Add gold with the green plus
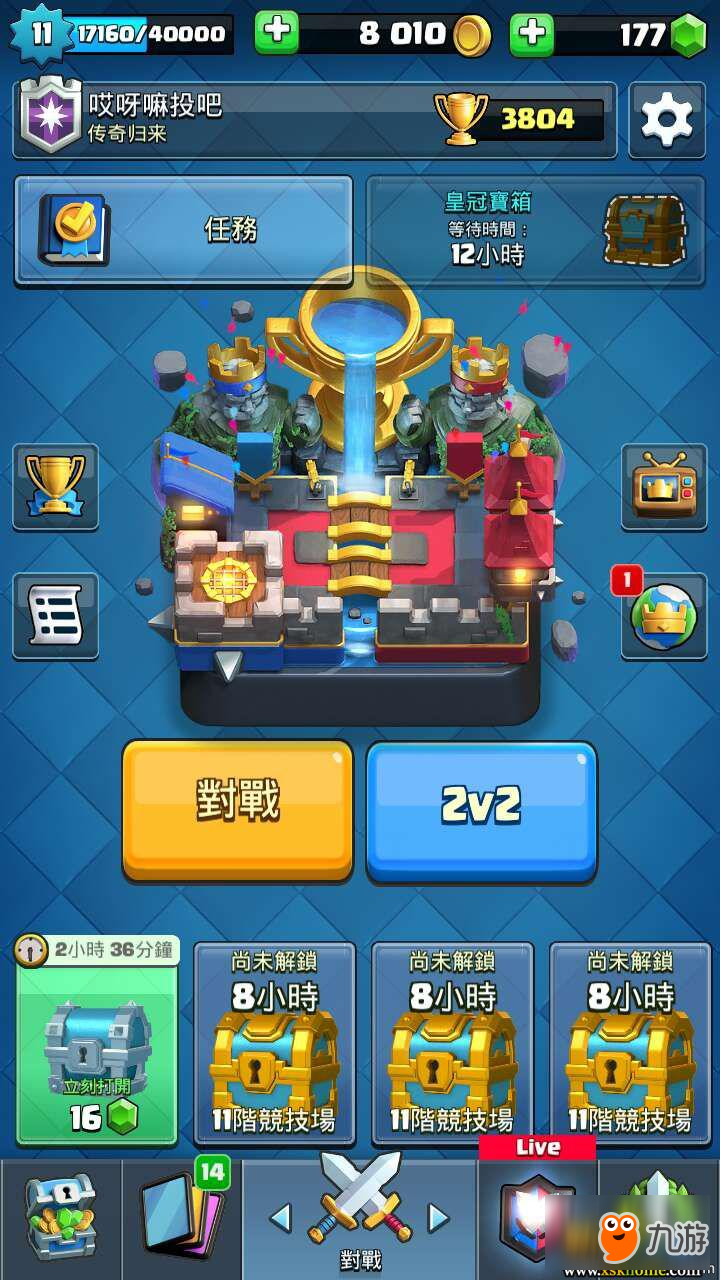The height and width of the screenshot is (1280, 720). coord(277,33)
